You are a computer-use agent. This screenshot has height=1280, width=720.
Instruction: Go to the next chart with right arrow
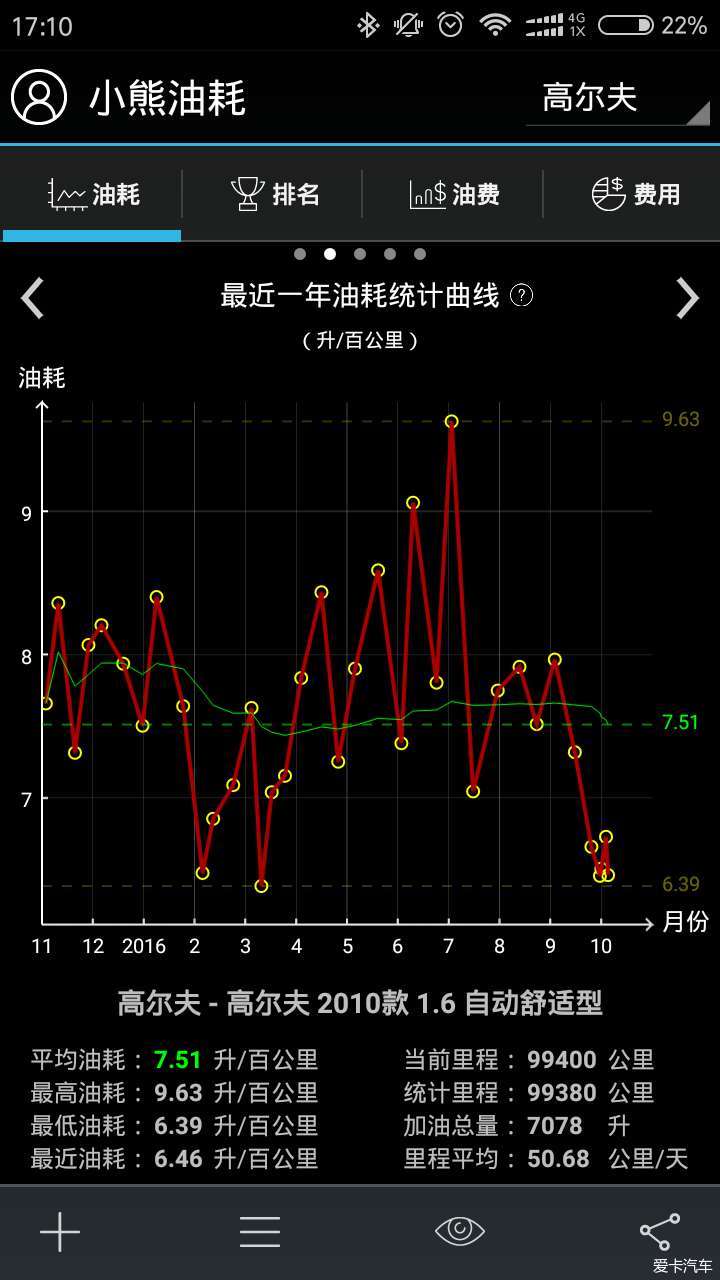coord(687,298)
